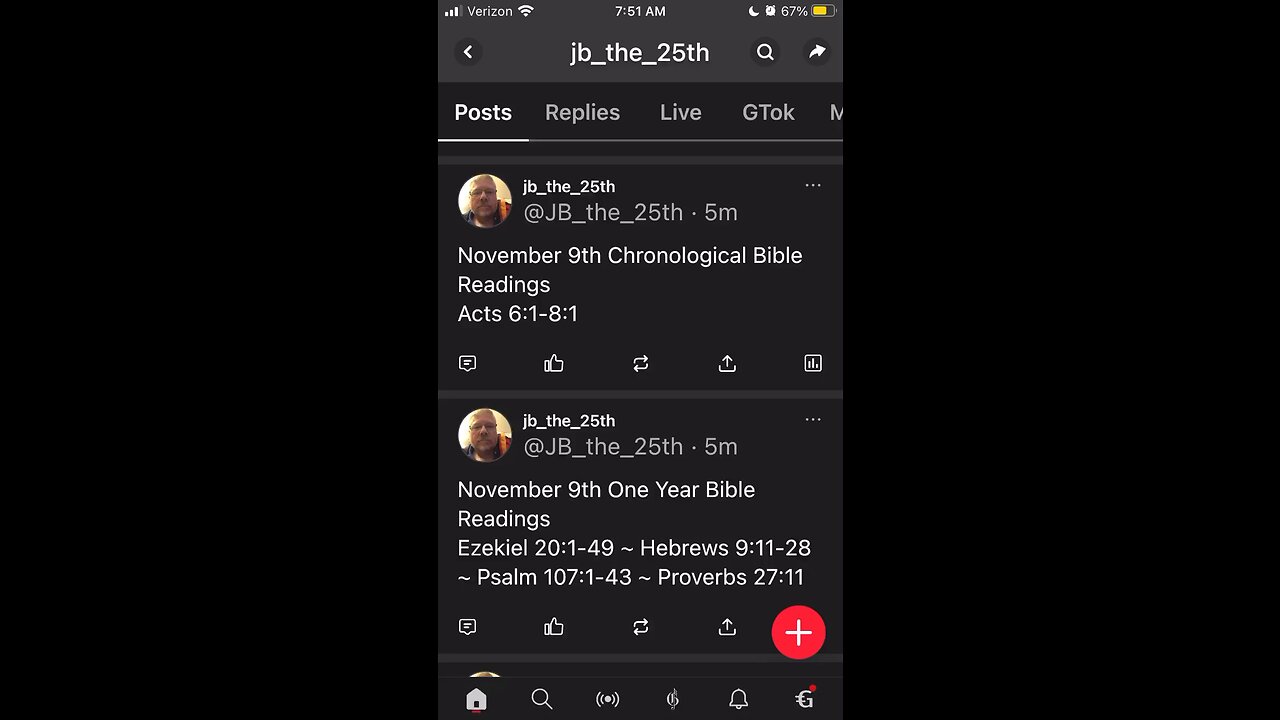Screen dimensions: 1280x720
Task: Like the One Year Bible Readings post
Action: 554,627
